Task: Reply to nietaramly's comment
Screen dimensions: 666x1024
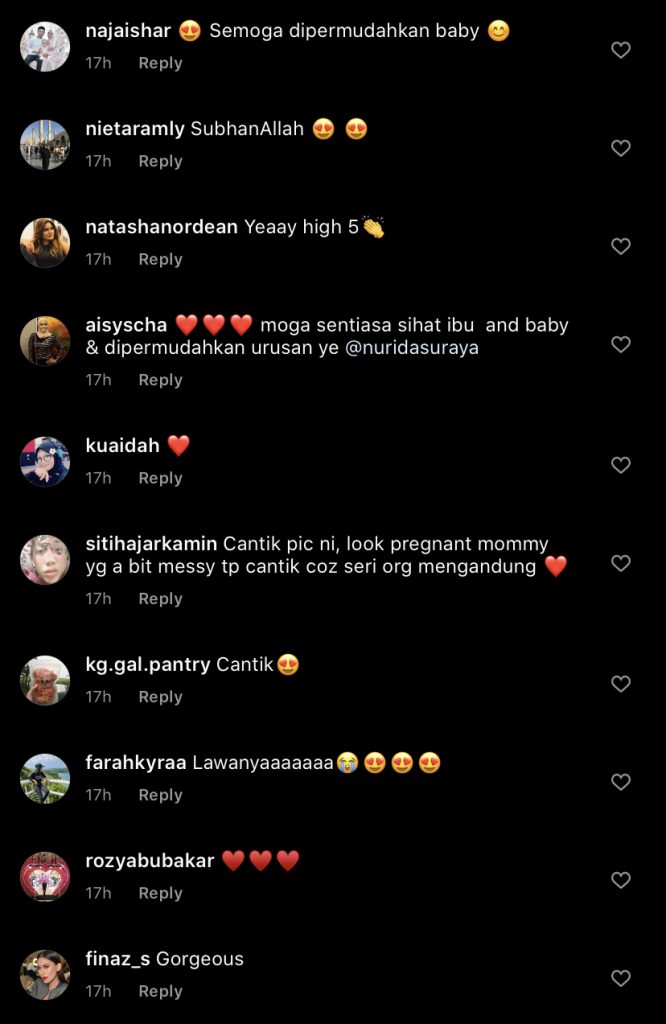Action: (160, 161)
